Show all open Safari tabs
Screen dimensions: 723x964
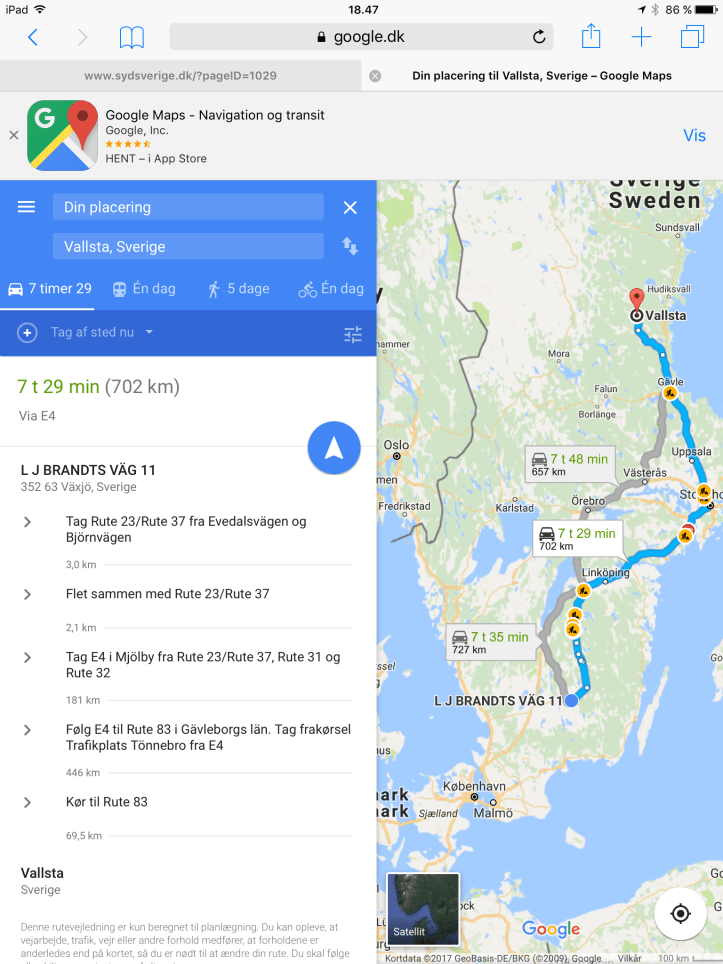pos(692,37)
